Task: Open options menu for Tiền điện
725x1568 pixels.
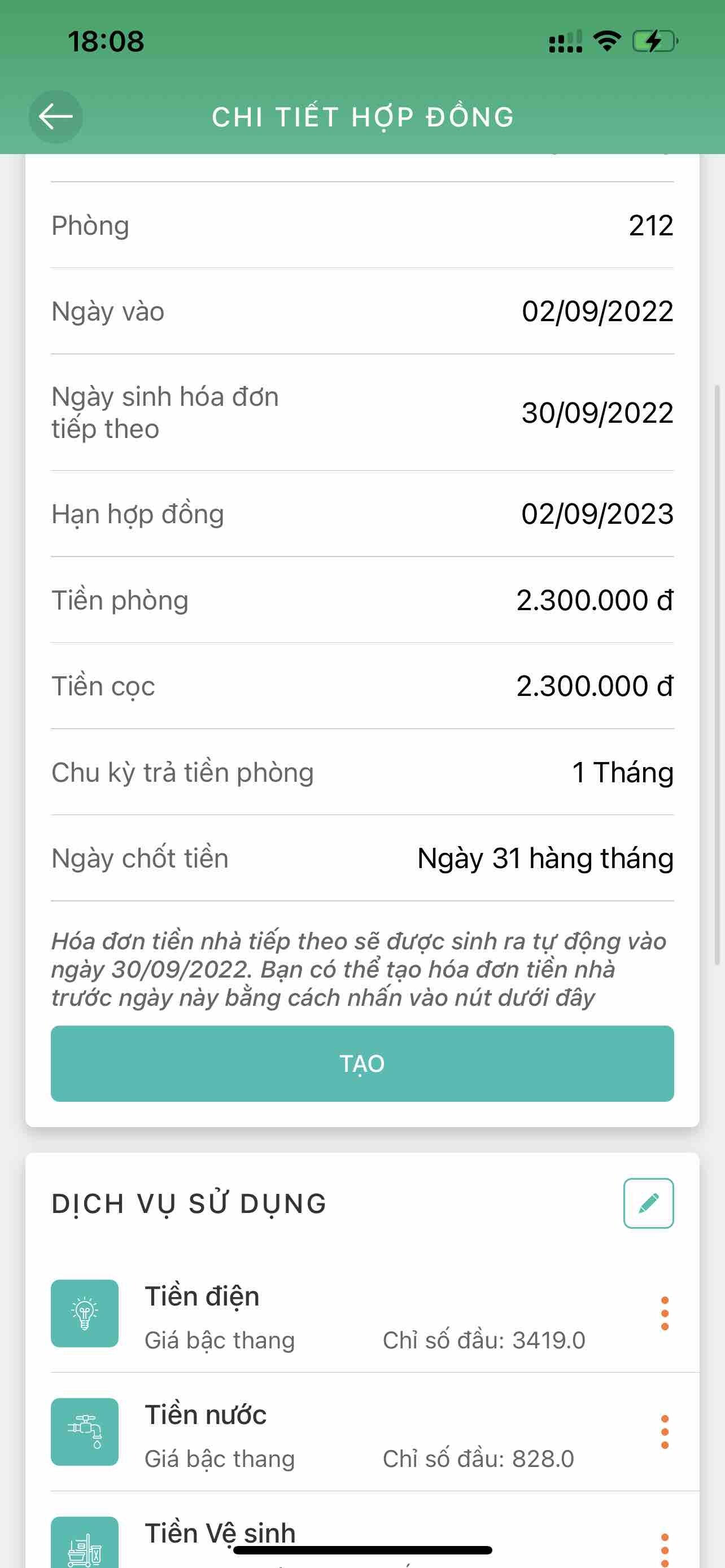Action: point(665,1313)
